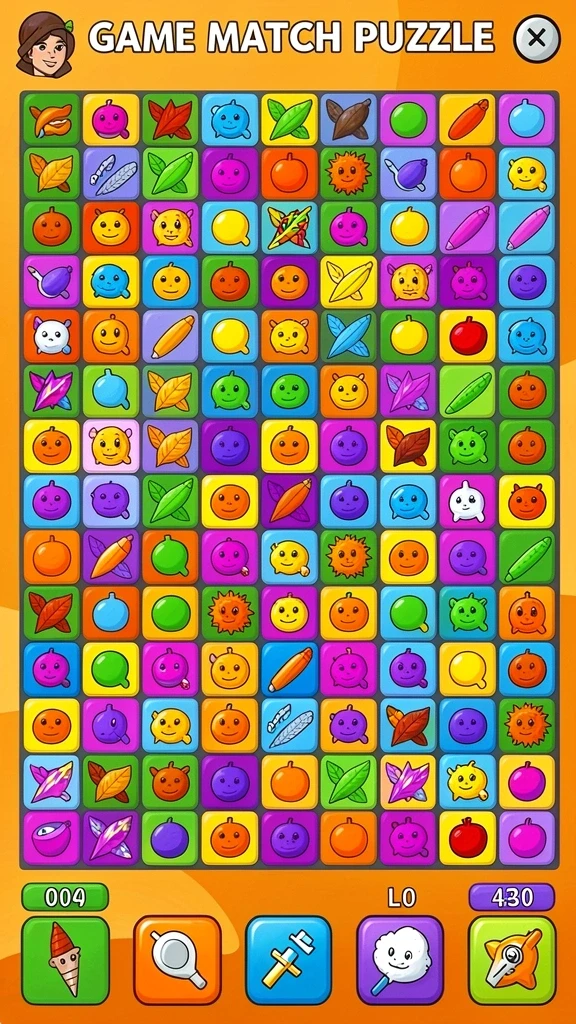
Task: Close the puzzle with the X button
Action: pyautogui.click(x=537, y=39)
